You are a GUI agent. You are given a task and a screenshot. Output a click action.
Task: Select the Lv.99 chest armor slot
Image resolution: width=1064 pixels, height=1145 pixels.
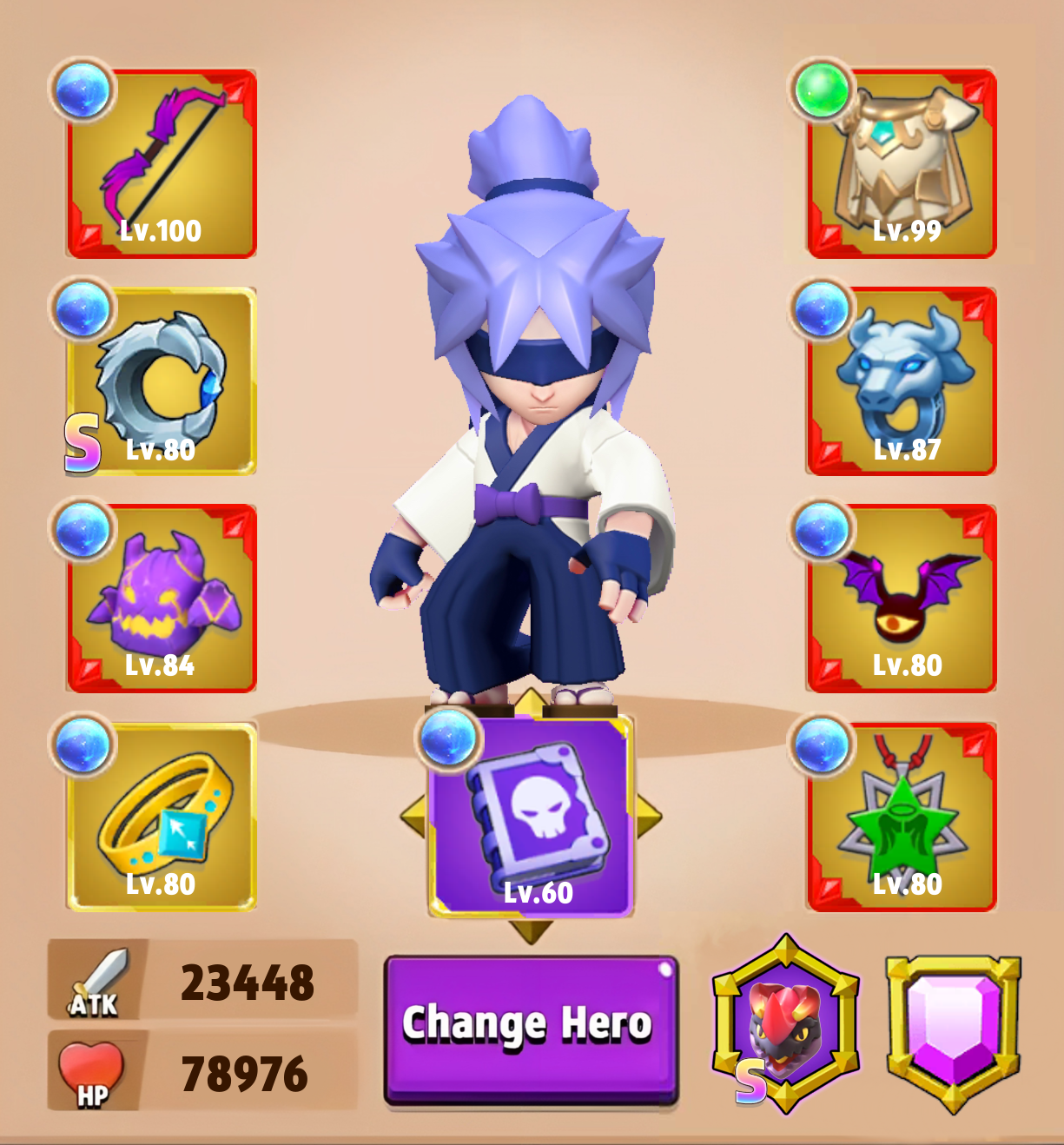[902, 164]
